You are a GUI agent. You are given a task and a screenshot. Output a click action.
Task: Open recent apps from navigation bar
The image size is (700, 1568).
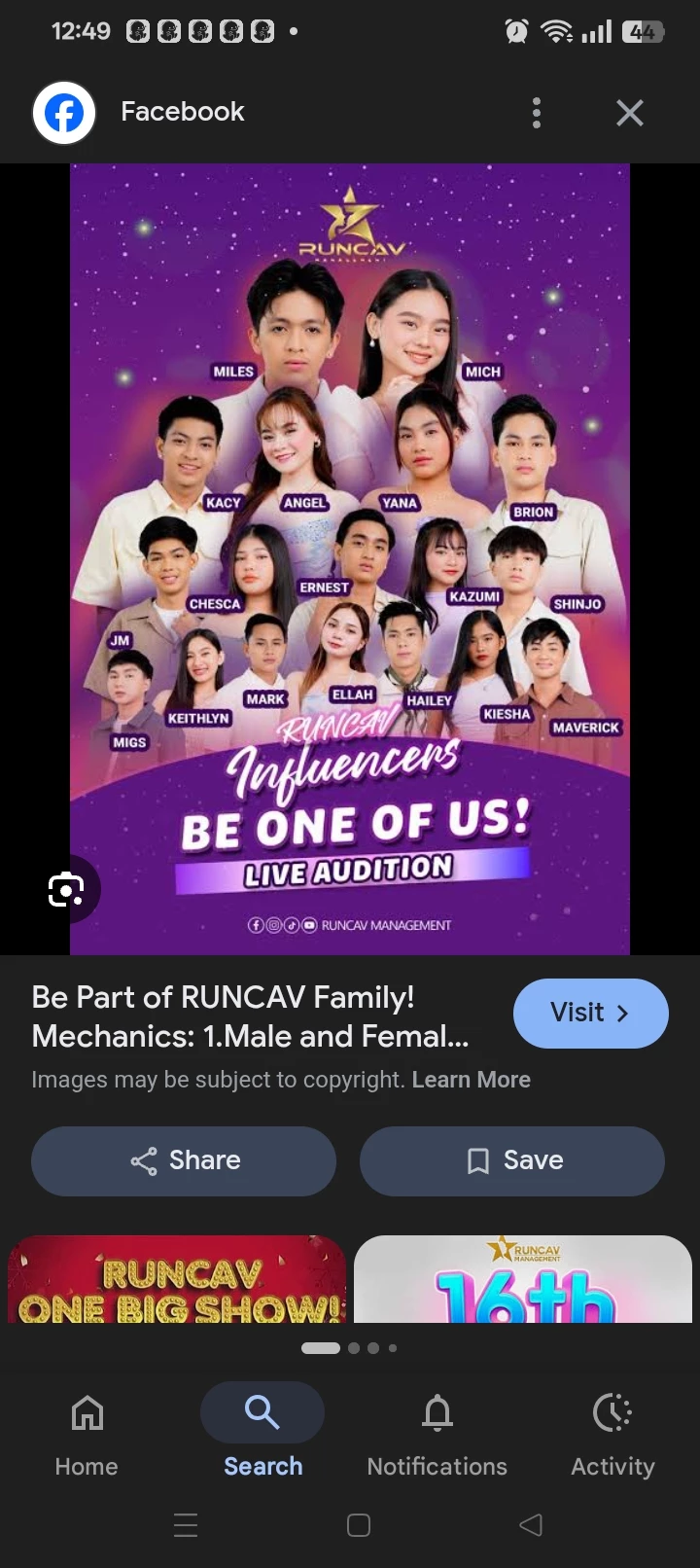click(186, 1524)
